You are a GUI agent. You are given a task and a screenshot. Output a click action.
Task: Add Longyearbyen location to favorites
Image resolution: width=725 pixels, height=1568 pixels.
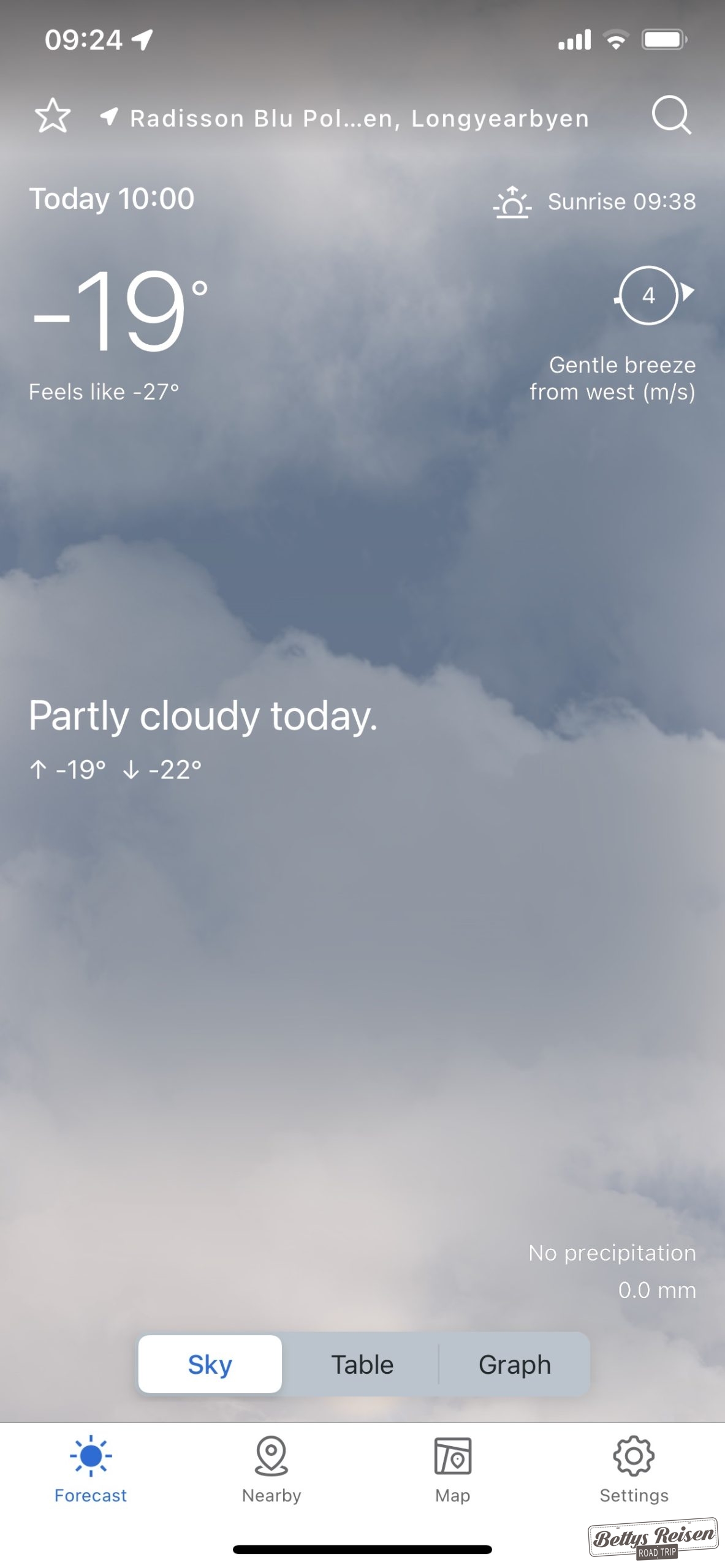(x=53, y=116)
